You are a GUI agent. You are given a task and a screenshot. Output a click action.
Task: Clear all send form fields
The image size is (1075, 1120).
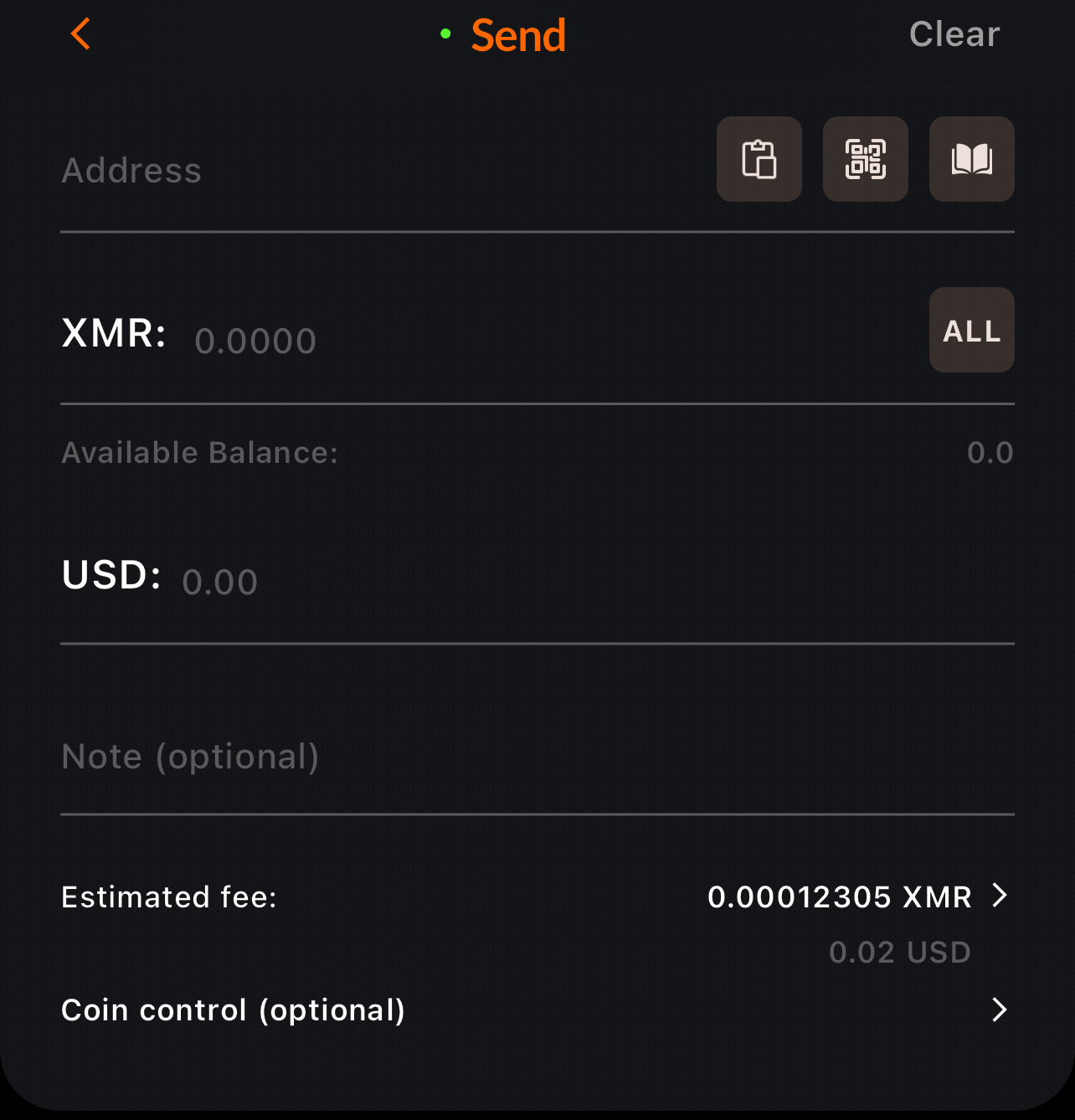pos(954,35)
